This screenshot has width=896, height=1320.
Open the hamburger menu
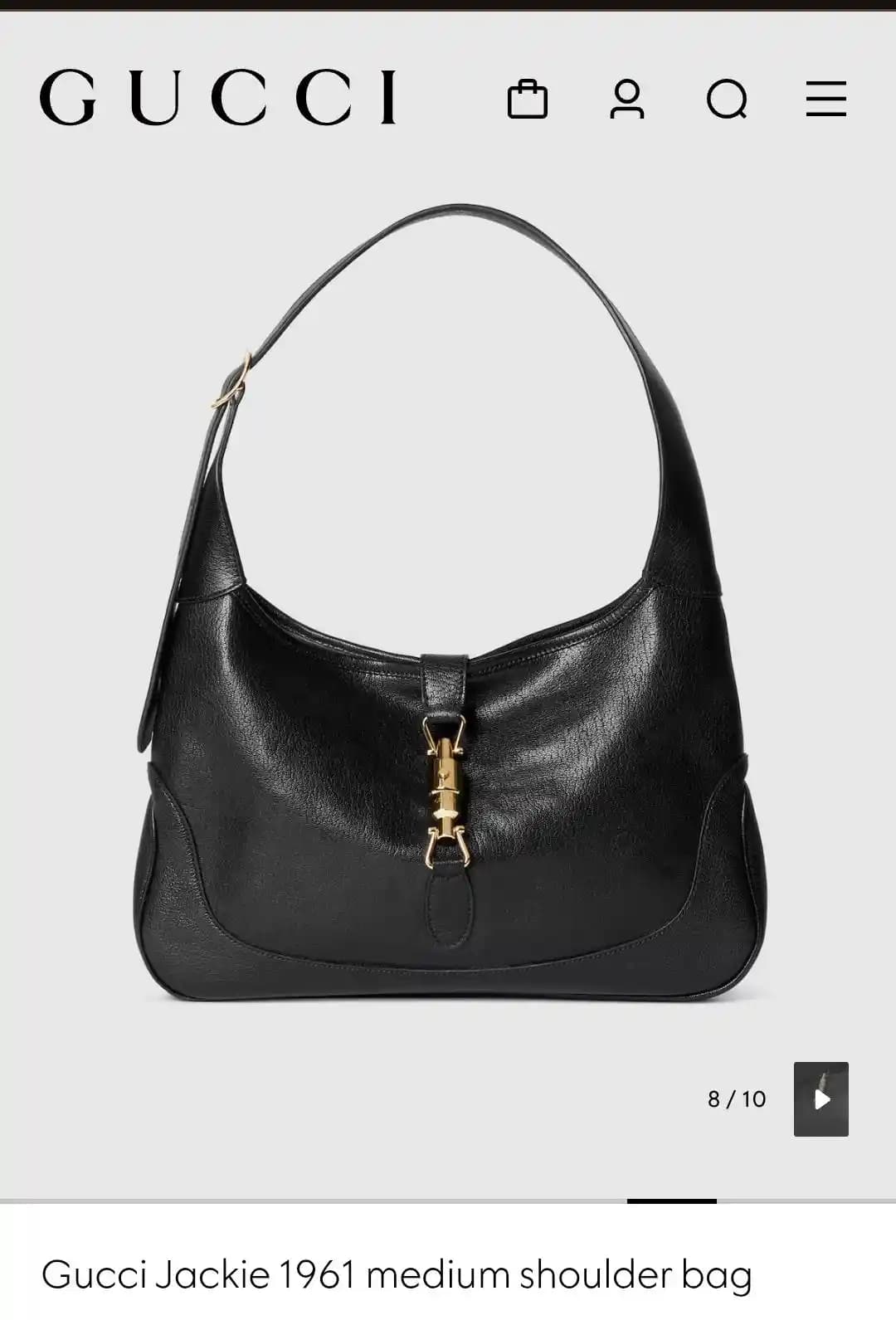(x=826, y=99)
